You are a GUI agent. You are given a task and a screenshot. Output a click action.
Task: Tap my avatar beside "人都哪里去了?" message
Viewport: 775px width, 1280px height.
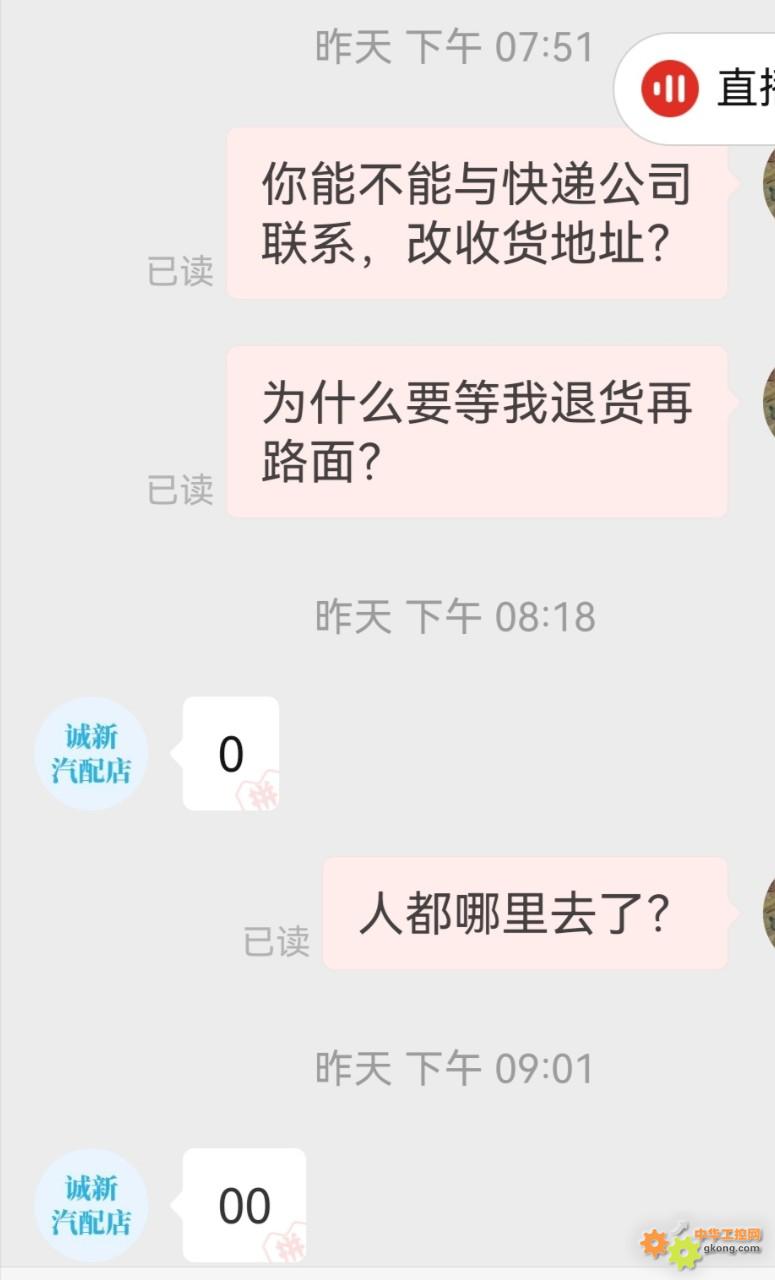click(769, 913)
